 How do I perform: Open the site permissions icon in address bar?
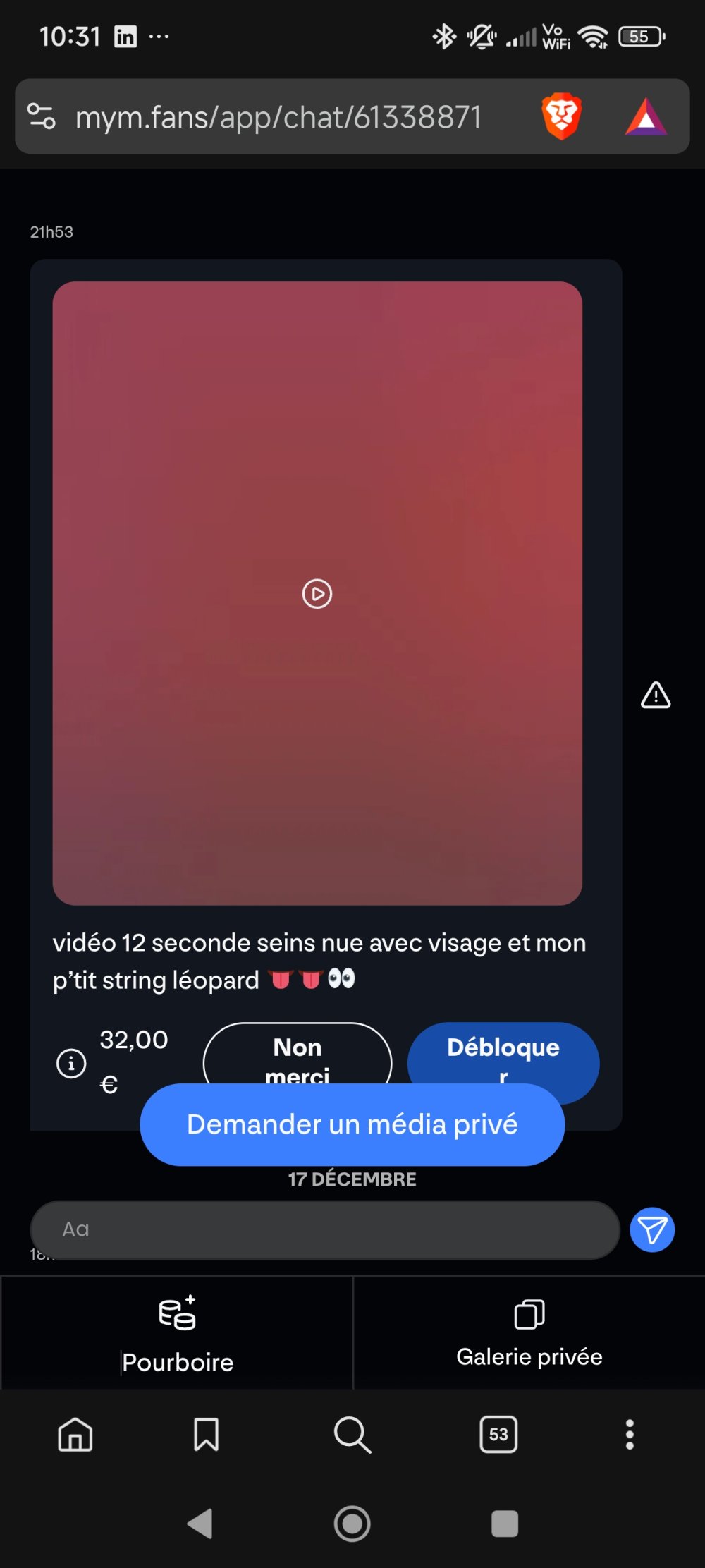42,117
